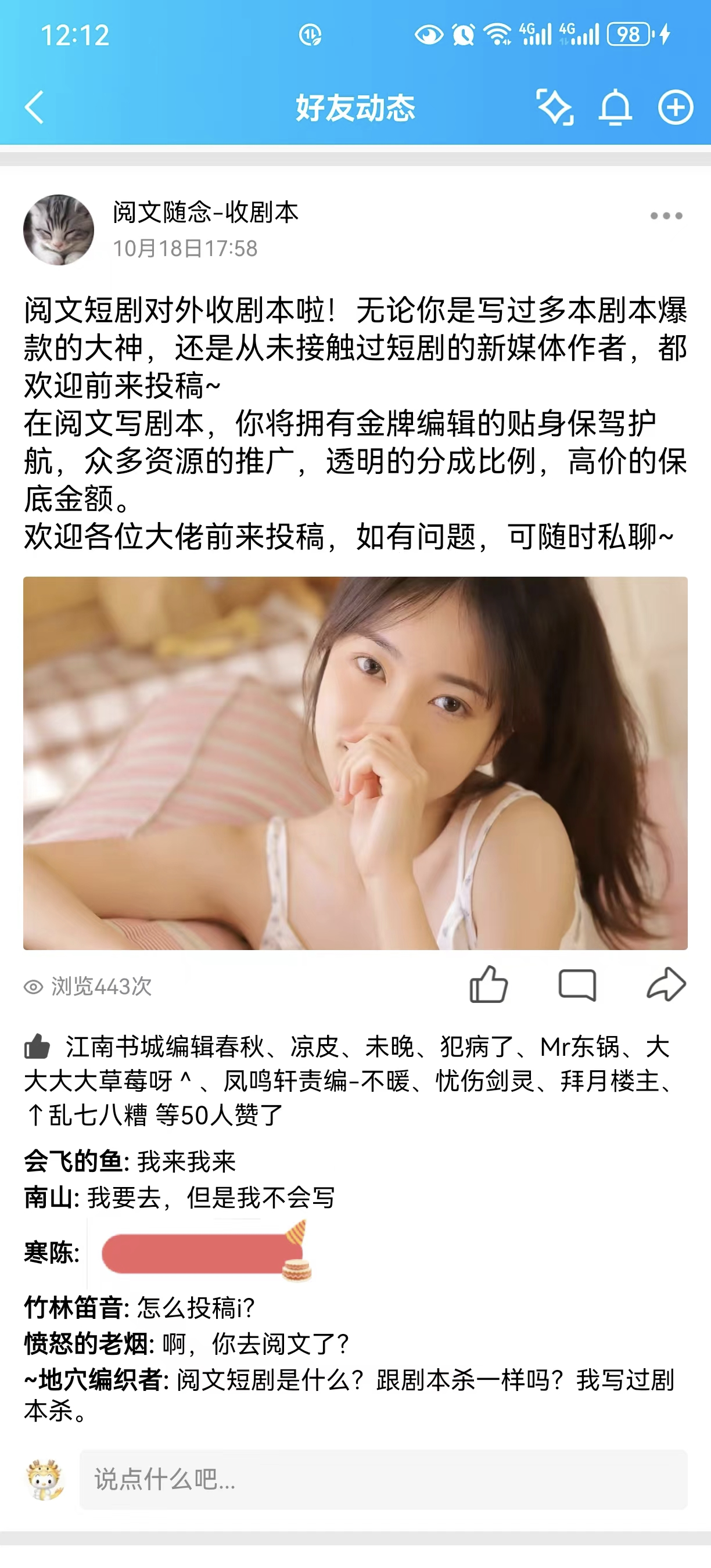Image resolution: width=711 pixels, height=1568 pixels.
Task: Open liker 江南书城编辑春秋's profile
Action: coord(164,1047)
